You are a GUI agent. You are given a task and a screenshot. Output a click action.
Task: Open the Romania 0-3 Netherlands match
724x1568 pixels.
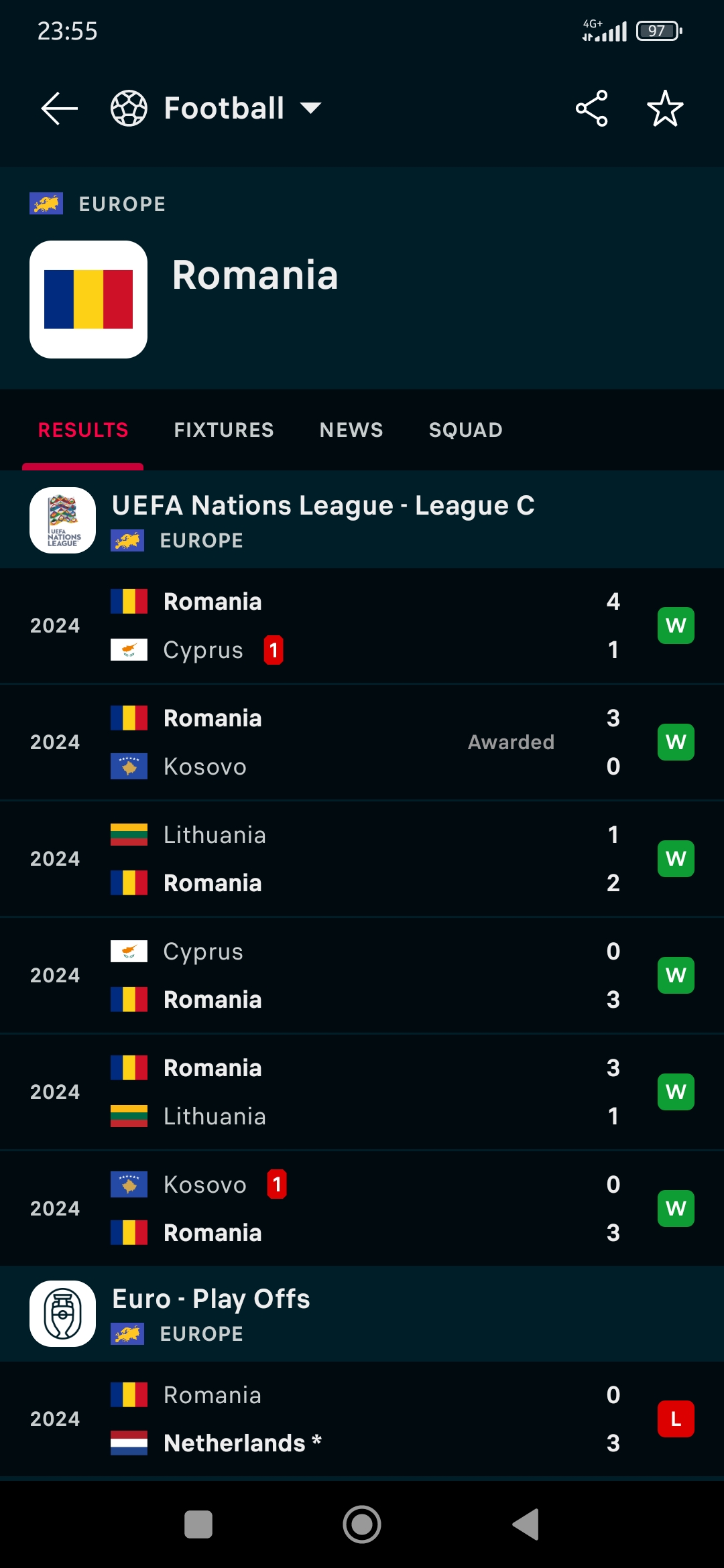[x=362, y=1419]
